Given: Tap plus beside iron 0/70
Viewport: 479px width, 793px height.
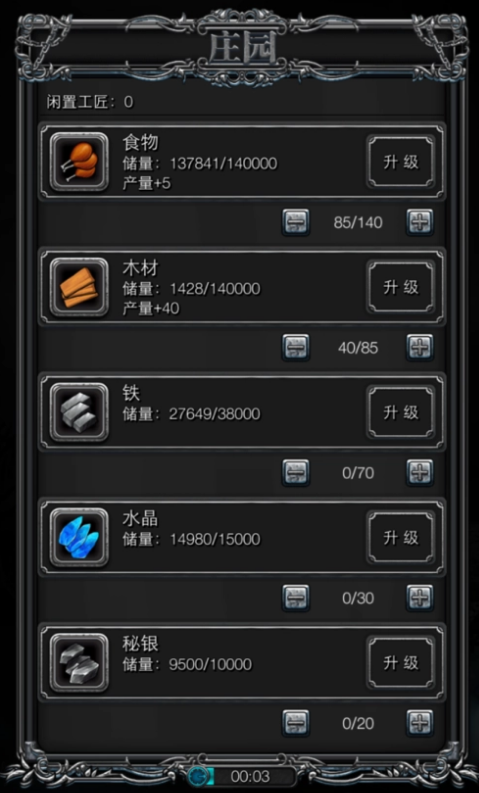Looking at the screenshot, I should coord(420,472).
